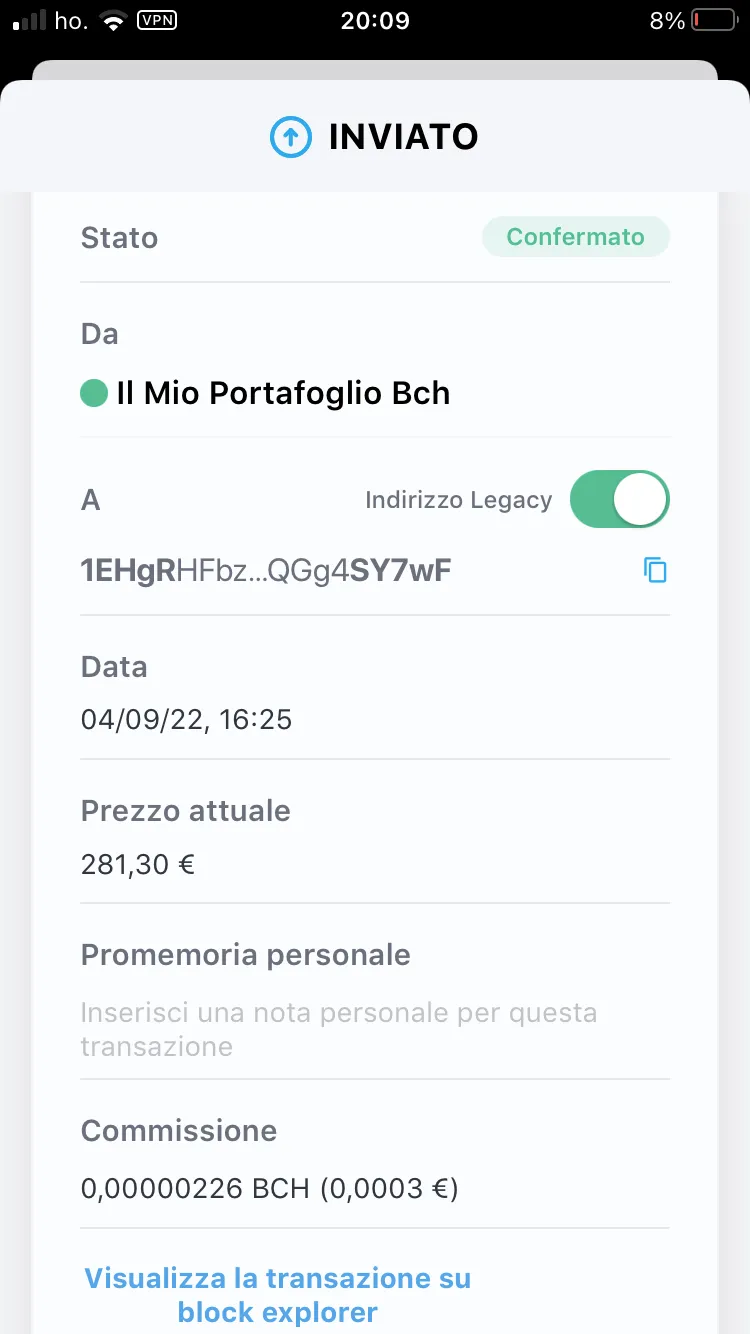Copy the recipient address
This screenshot has width=750, height=1334.
pyautogui.click(x=655, y=571)
